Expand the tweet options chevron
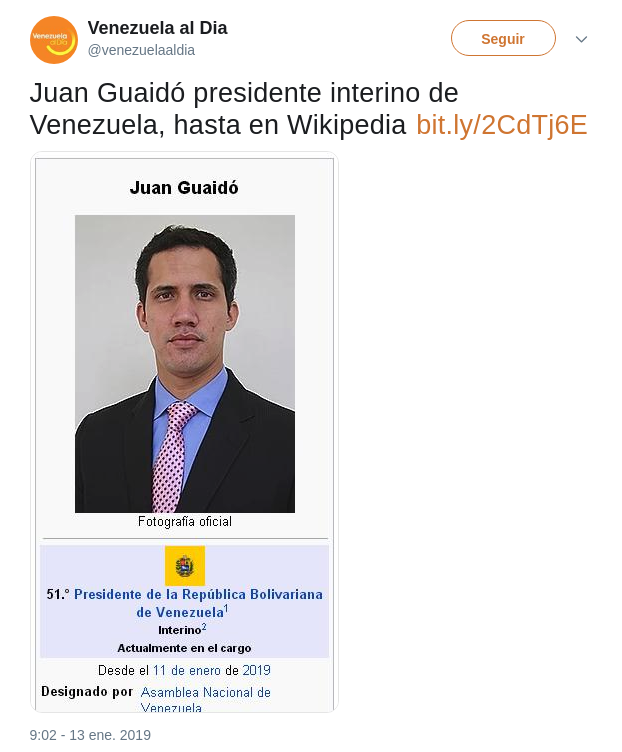 point(581,39)
